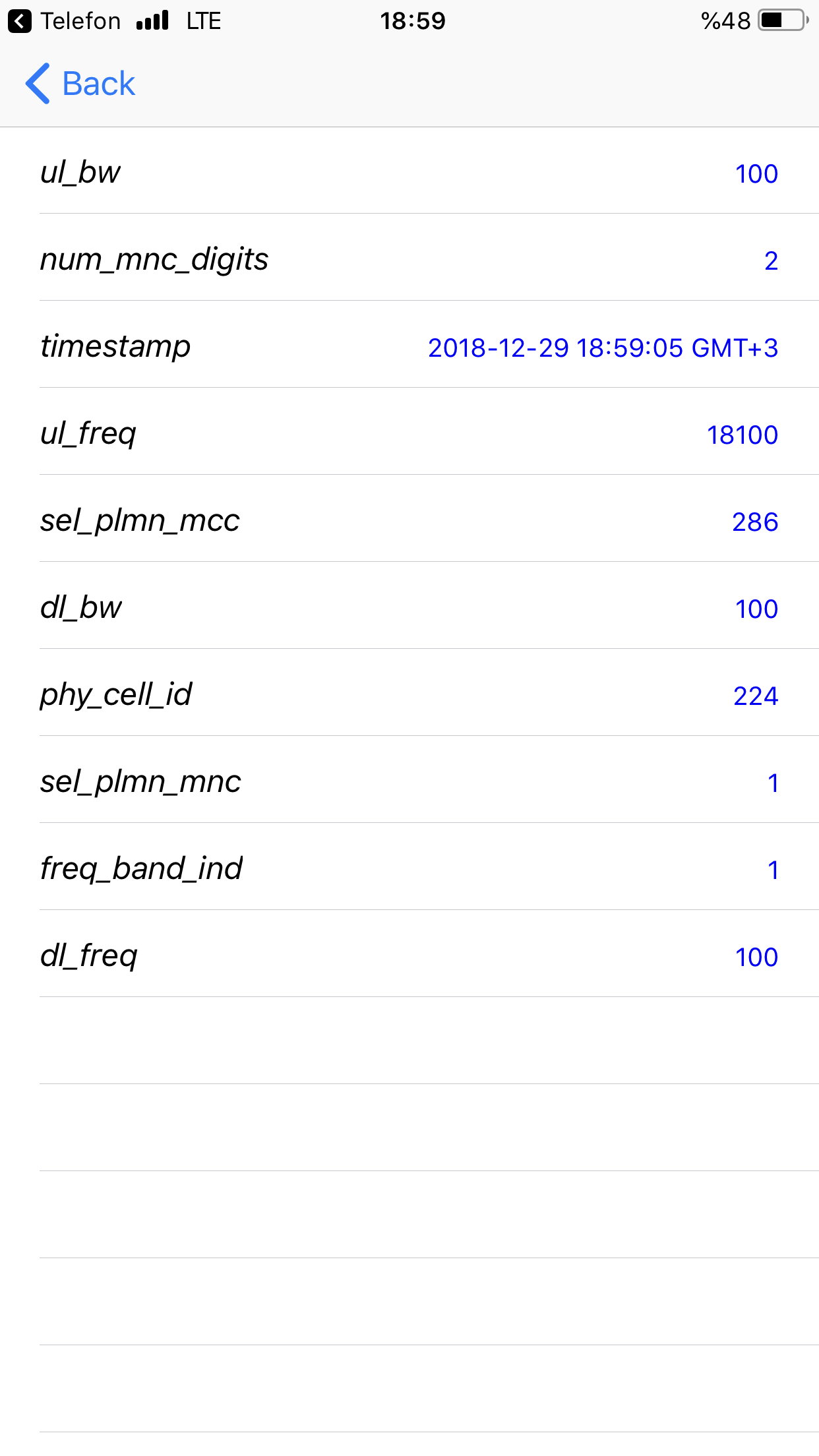Return to the Telefon app via breadcrumb

(x=64, y=21)
